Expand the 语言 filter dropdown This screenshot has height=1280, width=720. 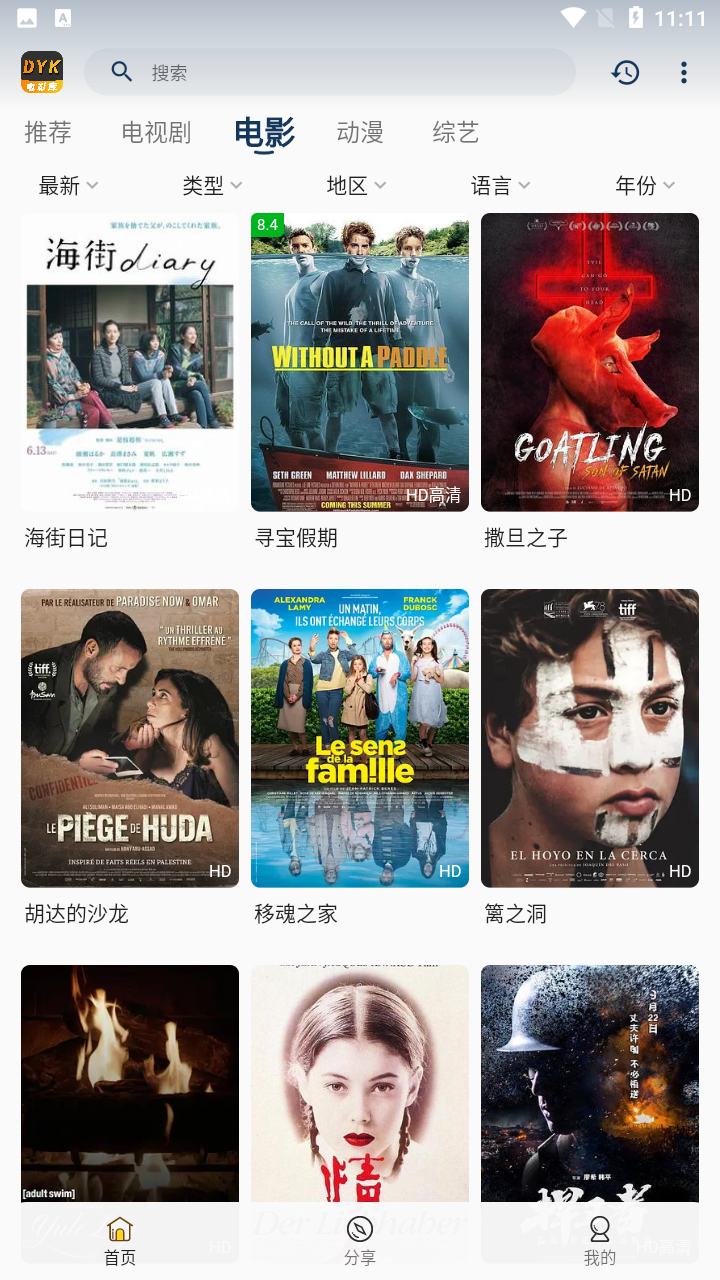coord(500,185)
